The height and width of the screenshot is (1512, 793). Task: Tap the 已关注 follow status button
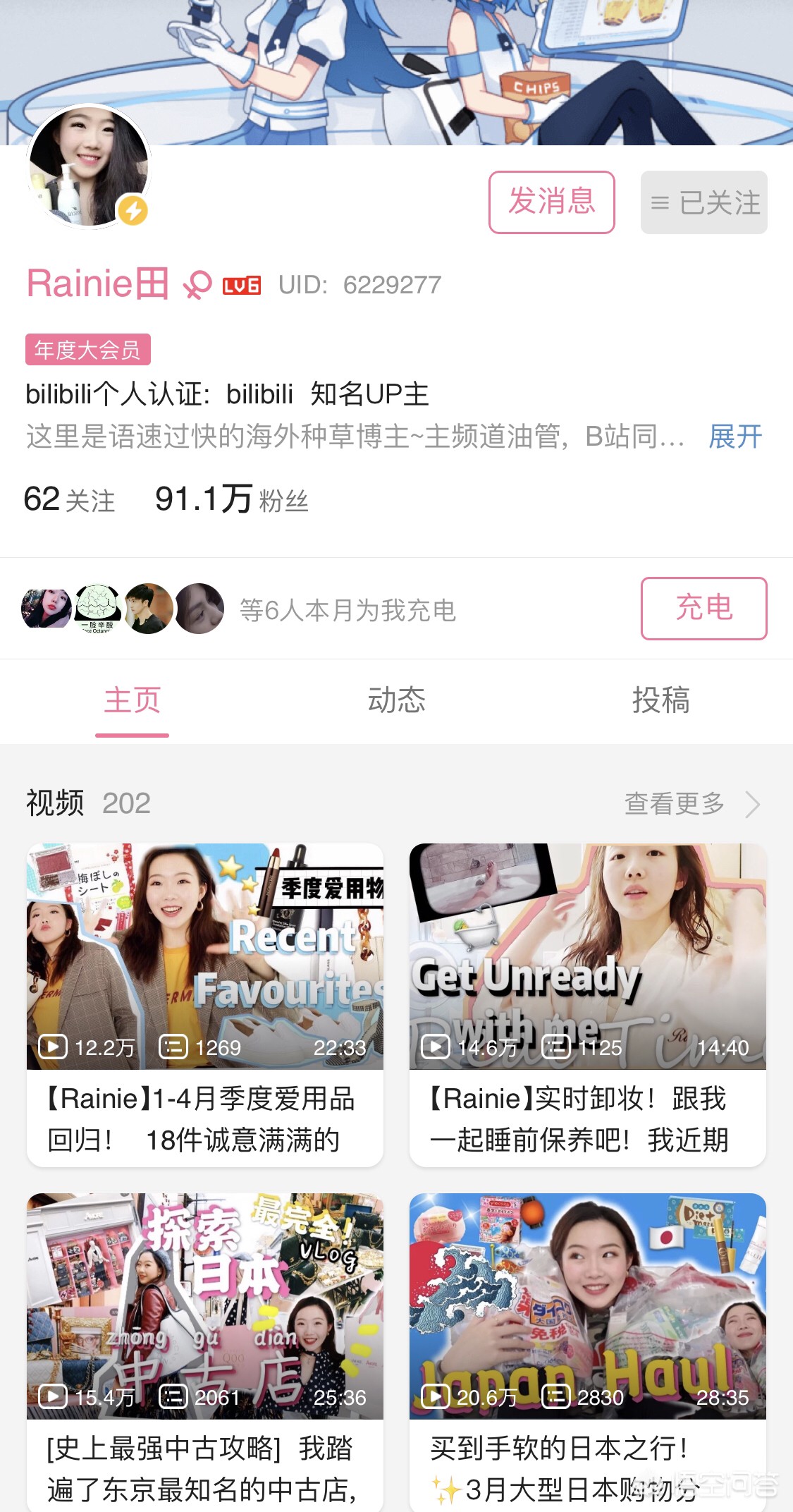(703, 202)
